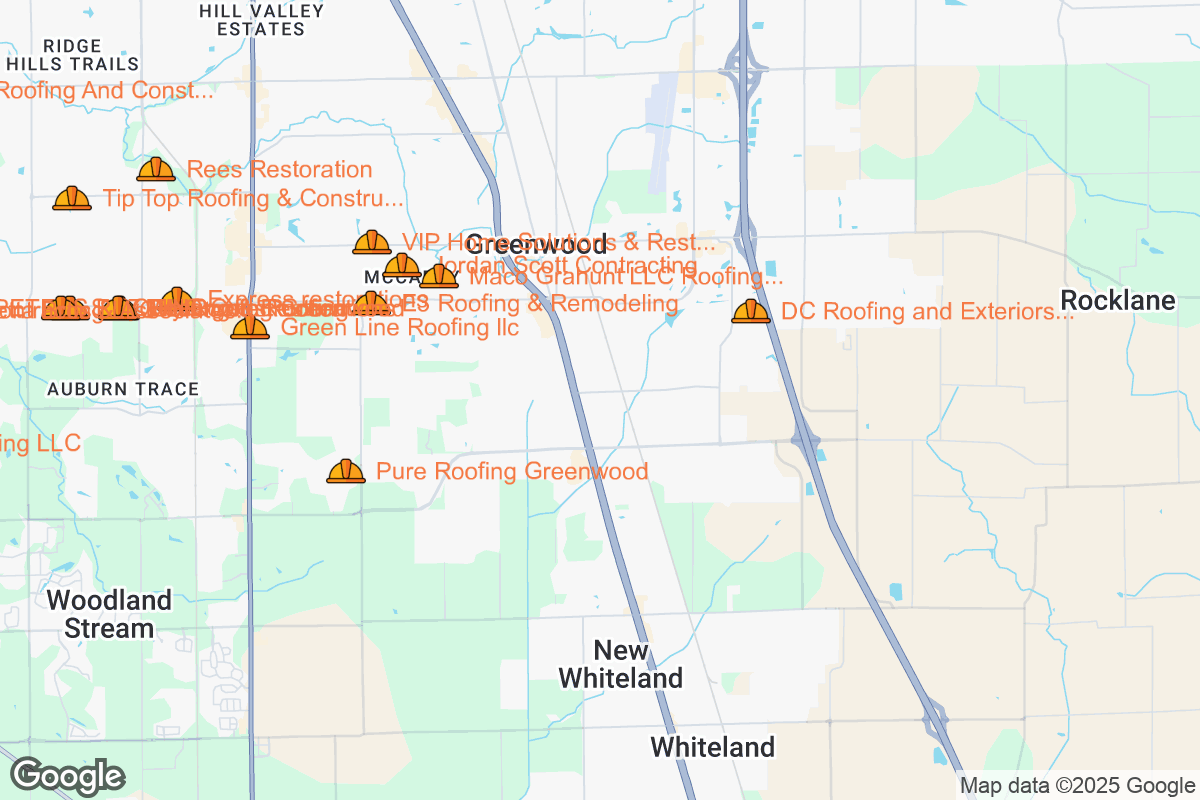Select the Green Line Roofing llc marker
The width and height of the screenshot is (1200, 800).
tap(250, 327)
